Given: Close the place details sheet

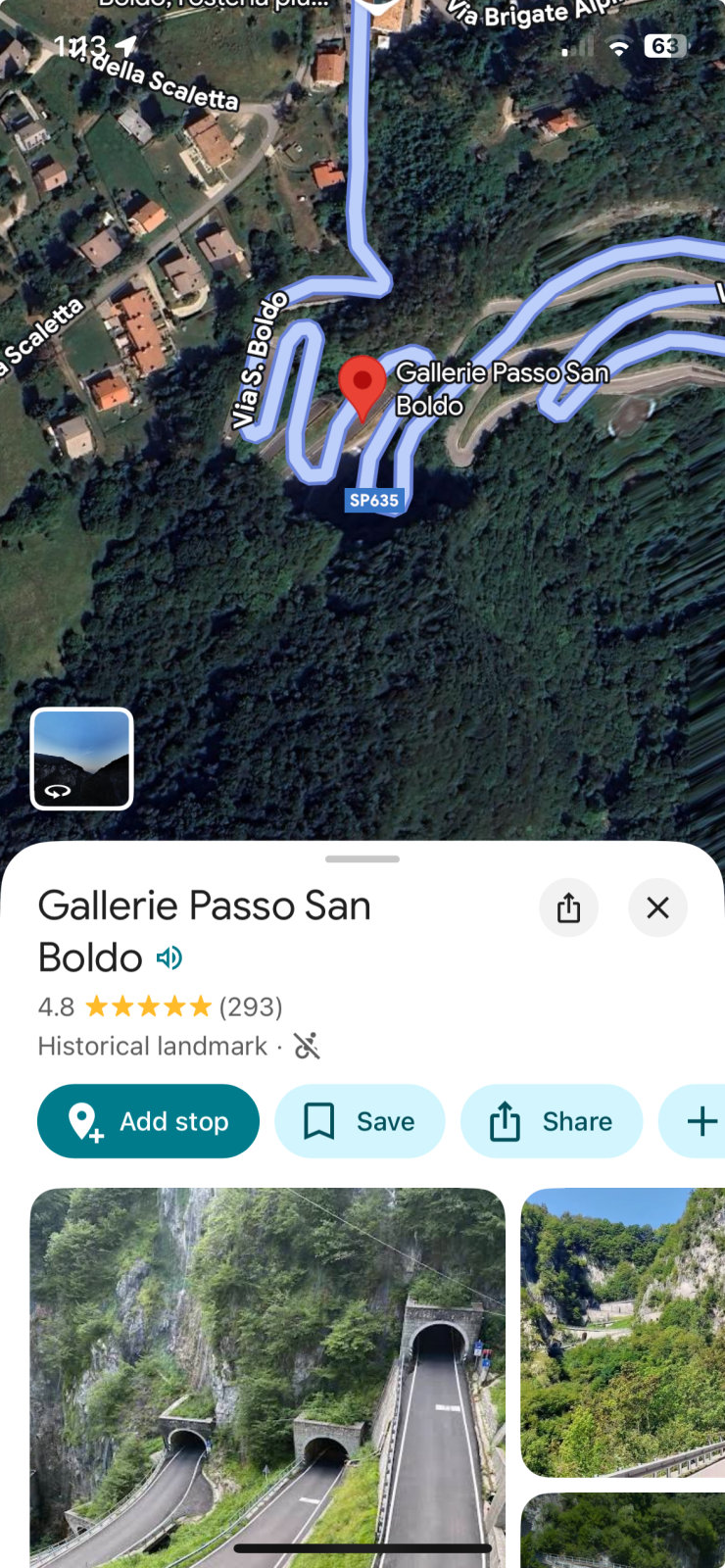Looking at the screenshot, I should (x=657, y=907).
